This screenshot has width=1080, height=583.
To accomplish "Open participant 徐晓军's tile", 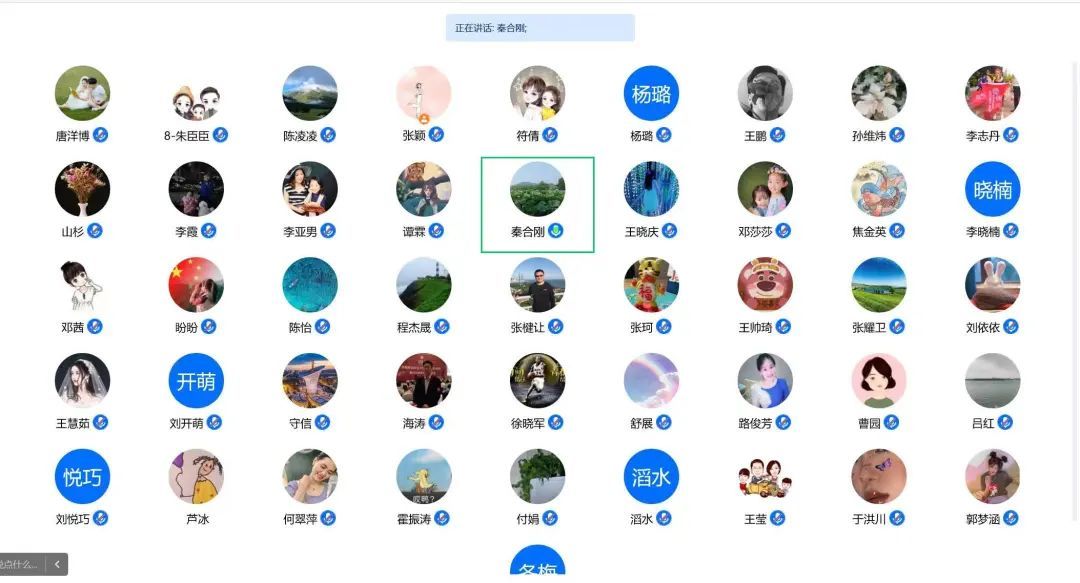I will (538, 381).
